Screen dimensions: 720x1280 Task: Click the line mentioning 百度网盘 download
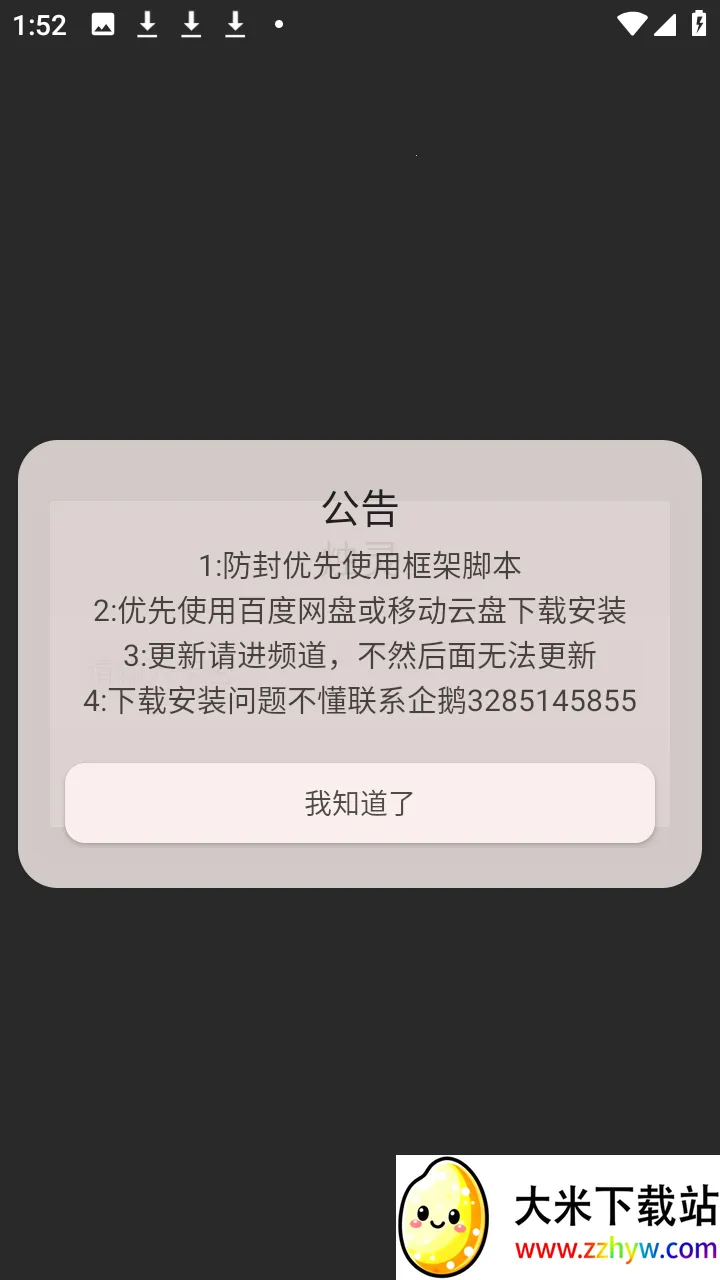[x=360, y=611]
